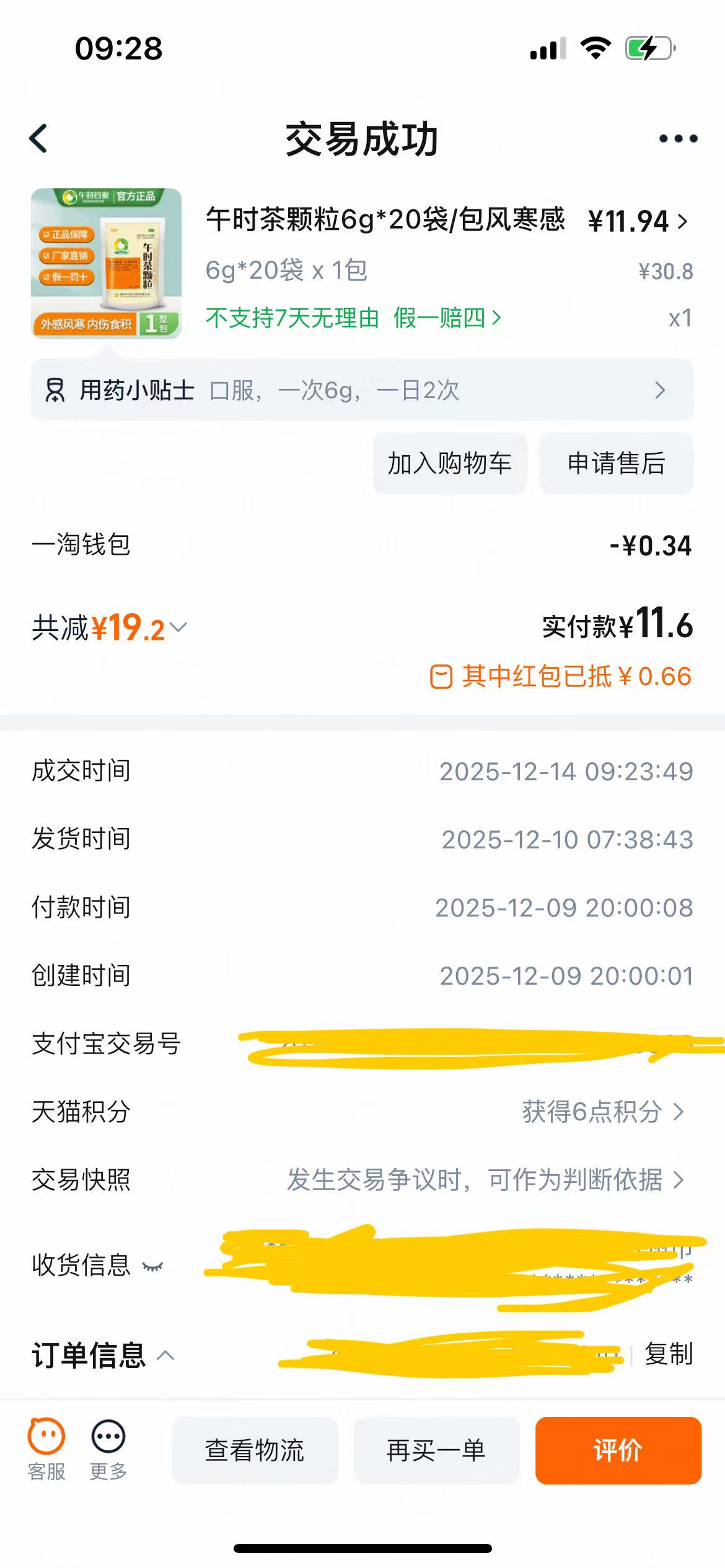
Task: Tap 查看物流 to view logistics
Action: click(255, 1450)
